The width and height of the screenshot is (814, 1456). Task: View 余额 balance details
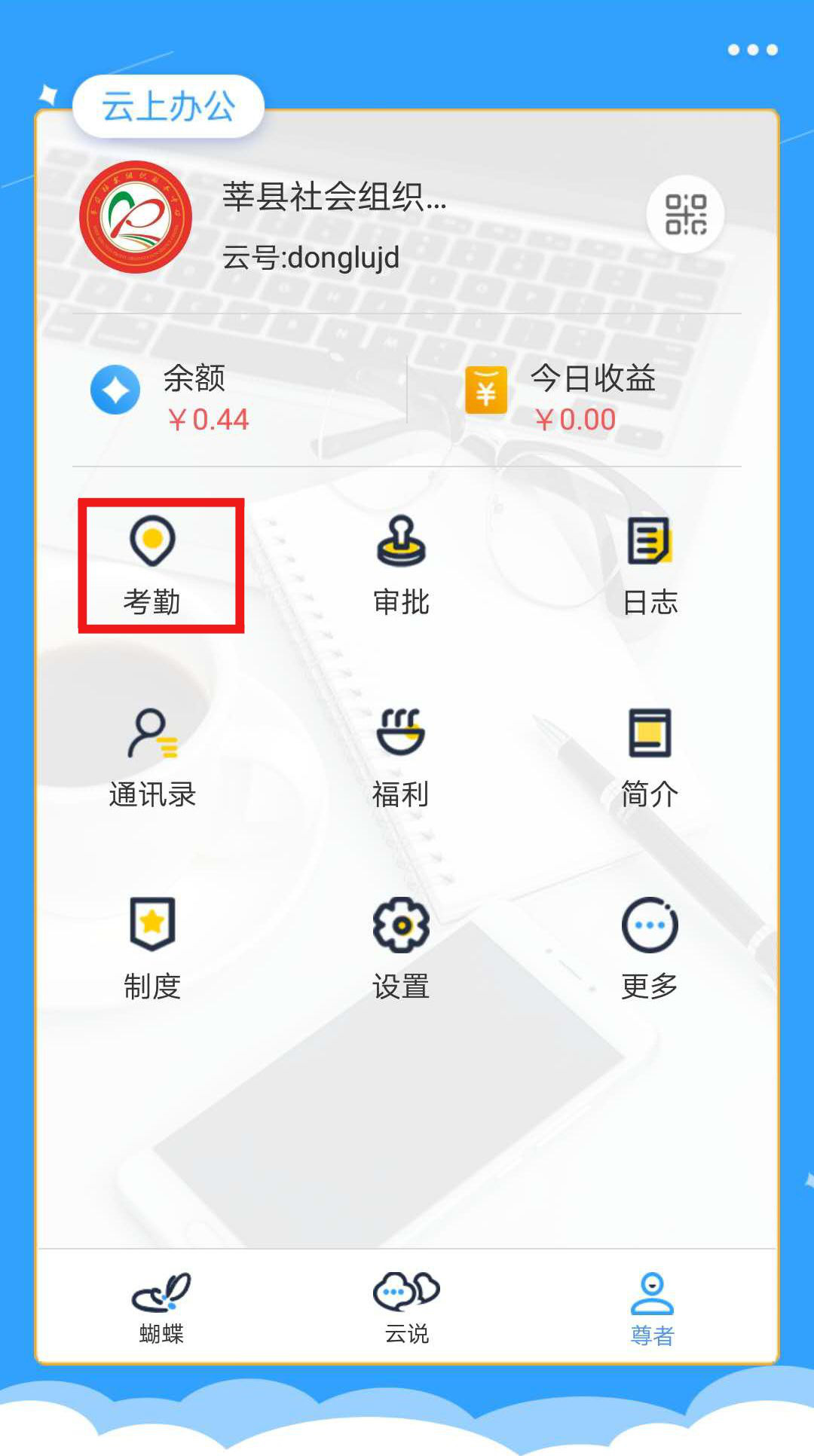tap(192, 397)
